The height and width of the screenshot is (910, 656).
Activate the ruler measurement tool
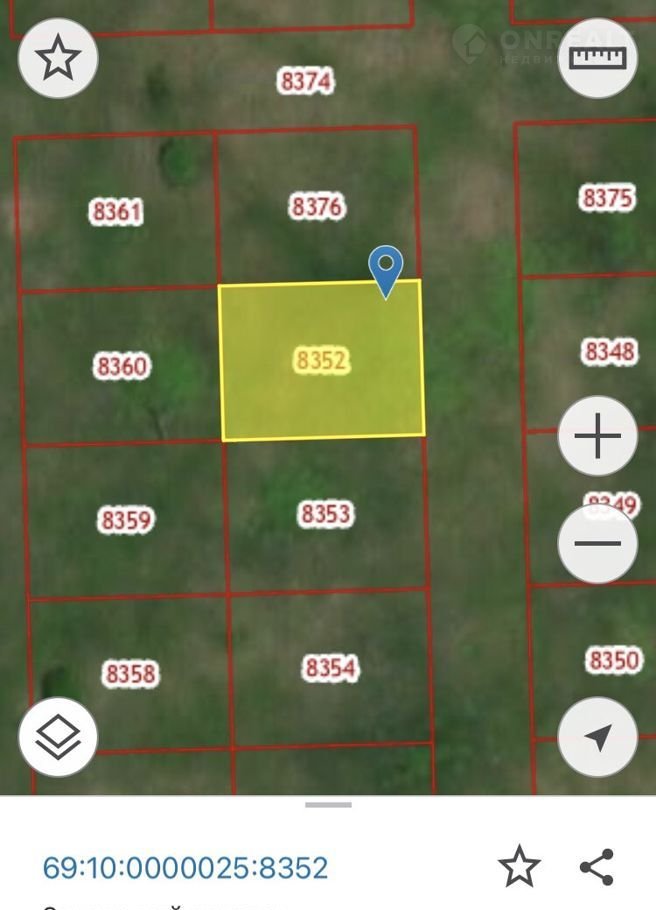(x=597, y=59)
